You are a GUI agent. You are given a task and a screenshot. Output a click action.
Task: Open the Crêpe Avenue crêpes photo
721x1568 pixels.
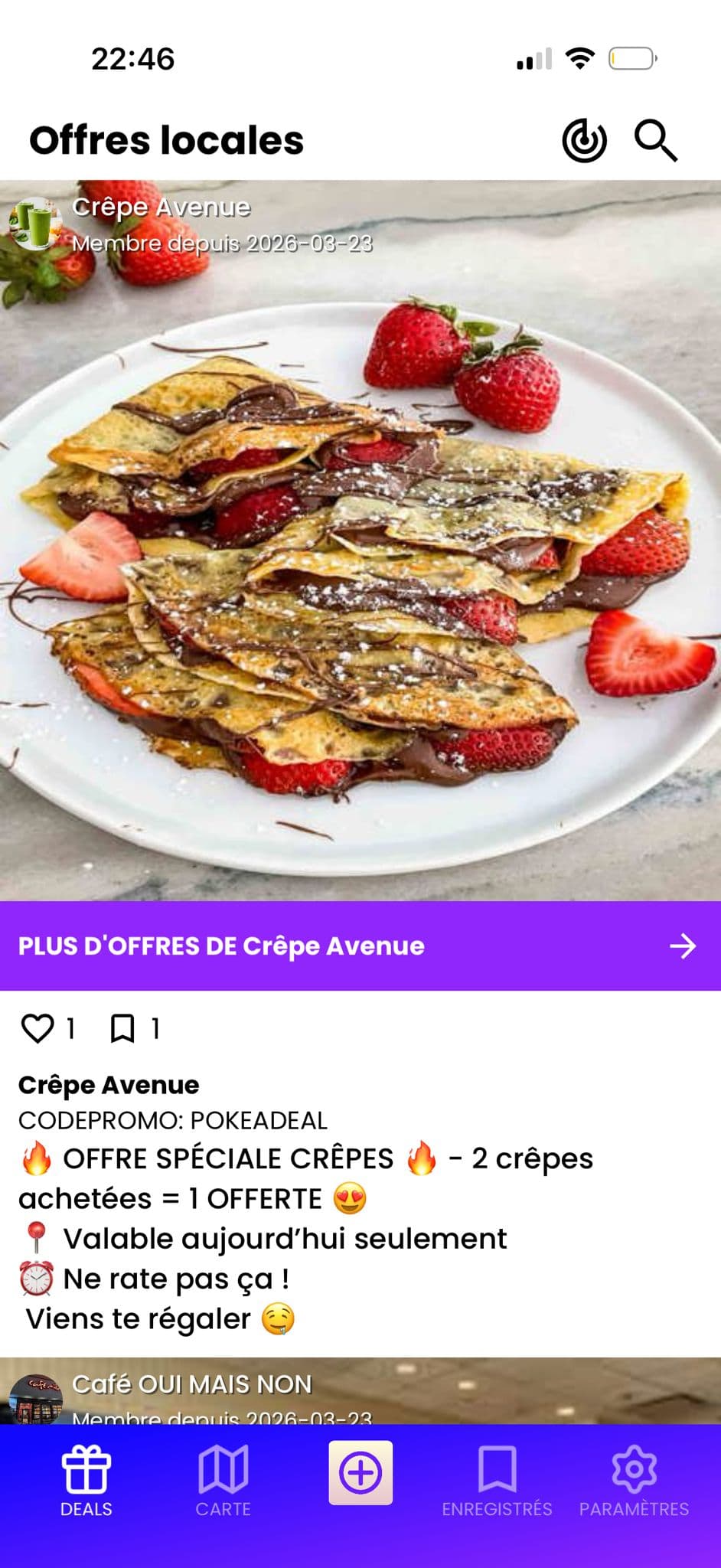pos(360,567)
